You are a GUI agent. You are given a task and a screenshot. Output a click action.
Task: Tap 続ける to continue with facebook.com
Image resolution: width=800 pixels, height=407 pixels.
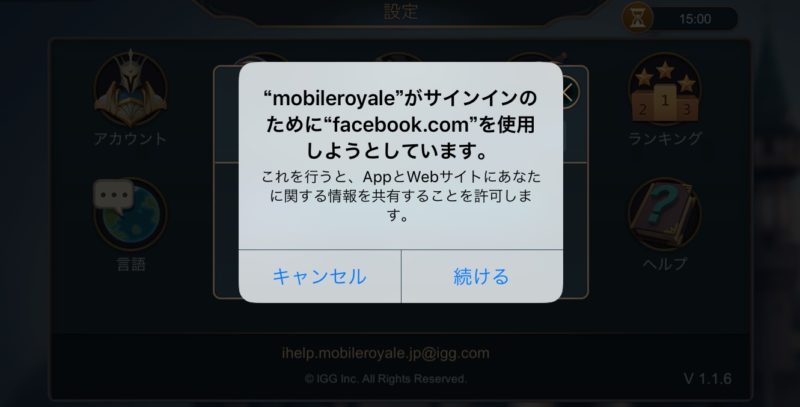point(481,276)
